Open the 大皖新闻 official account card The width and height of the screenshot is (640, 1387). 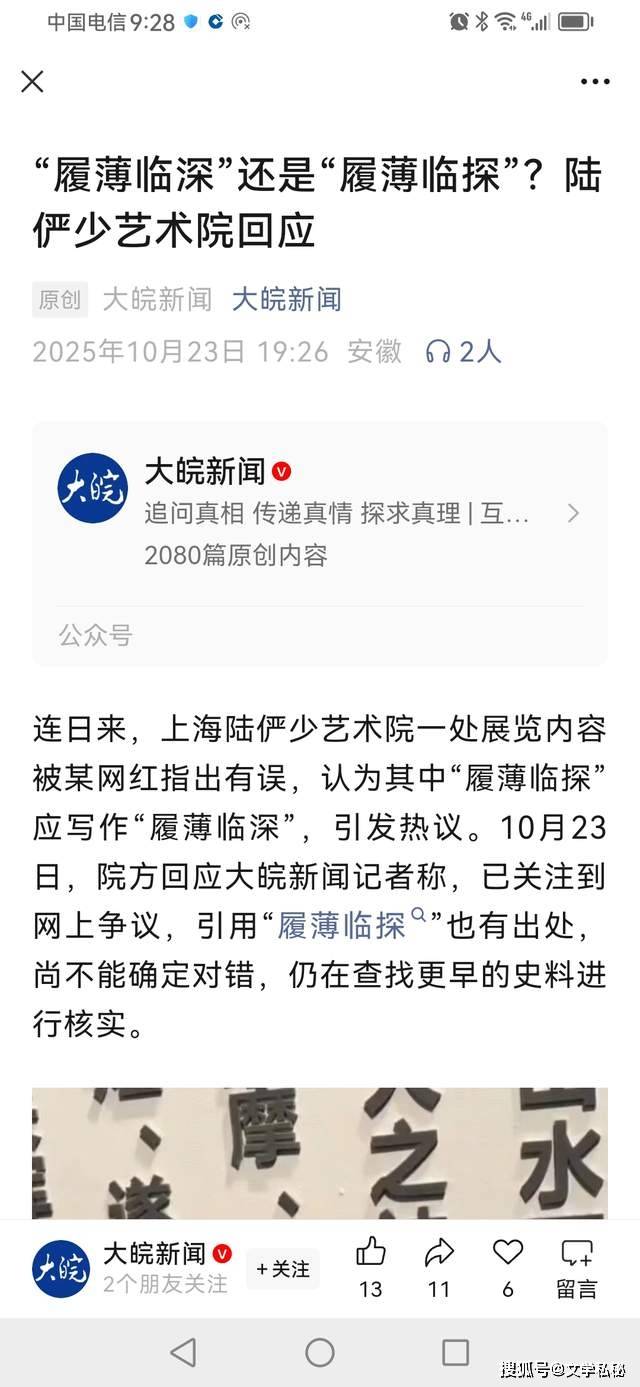(x=320, y=513)
